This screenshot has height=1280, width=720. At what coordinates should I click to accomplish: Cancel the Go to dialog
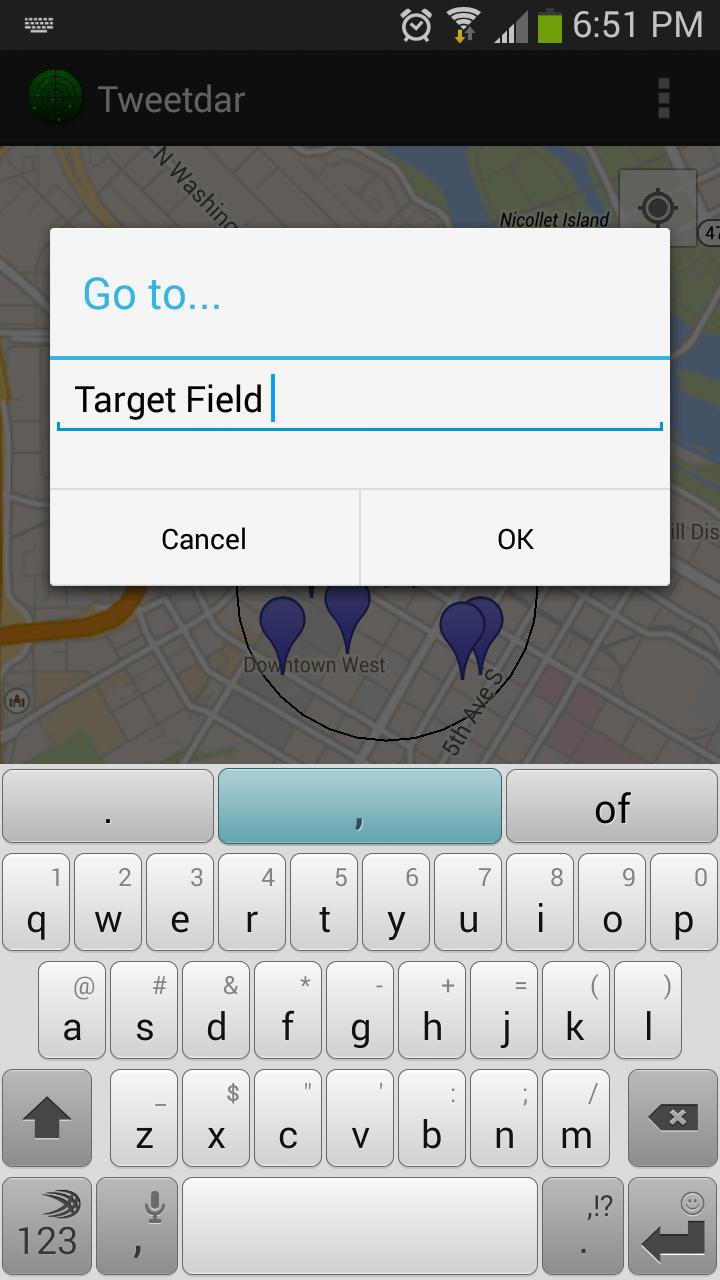pyautogui.click(x=204, y=539)
